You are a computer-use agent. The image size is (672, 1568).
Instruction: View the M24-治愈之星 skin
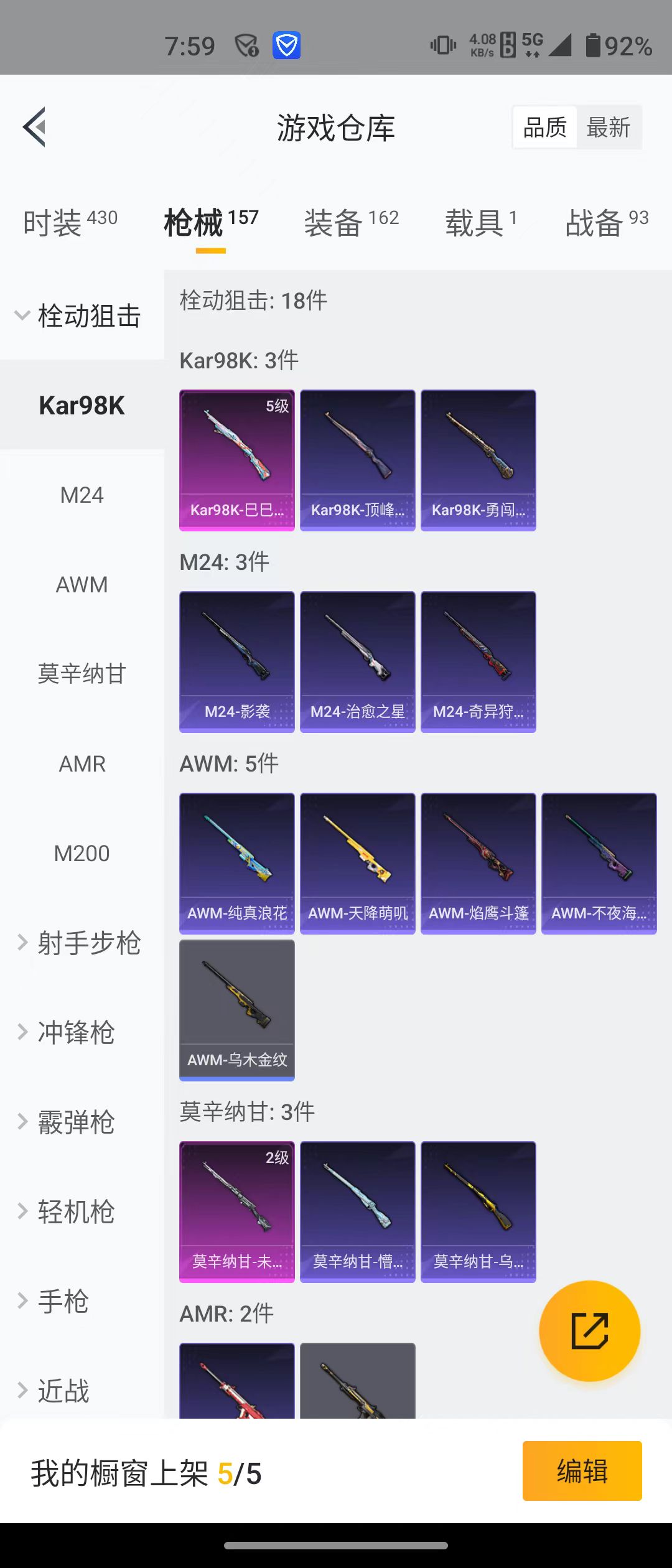pyautogui.click(x=357, y=662)
